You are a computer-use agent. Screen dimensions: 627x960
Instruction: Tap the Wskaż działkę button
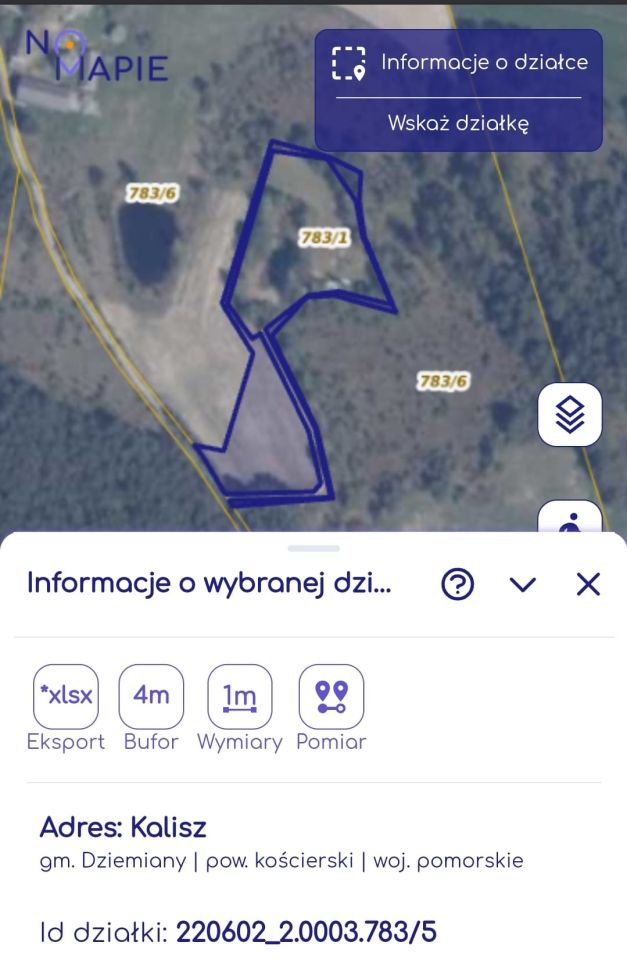point(458,124)
